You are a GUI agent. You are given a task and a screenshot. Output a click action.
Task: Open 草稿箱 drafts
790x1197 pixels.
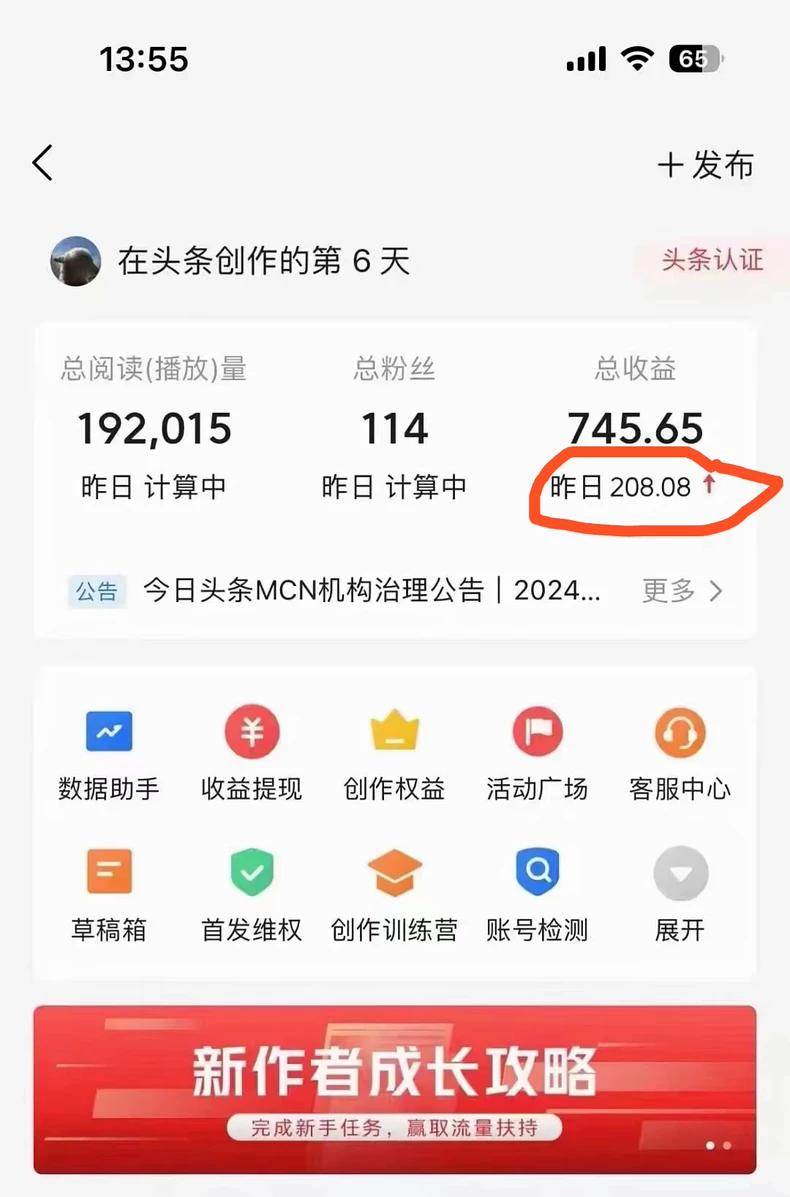tap(109, 895)
